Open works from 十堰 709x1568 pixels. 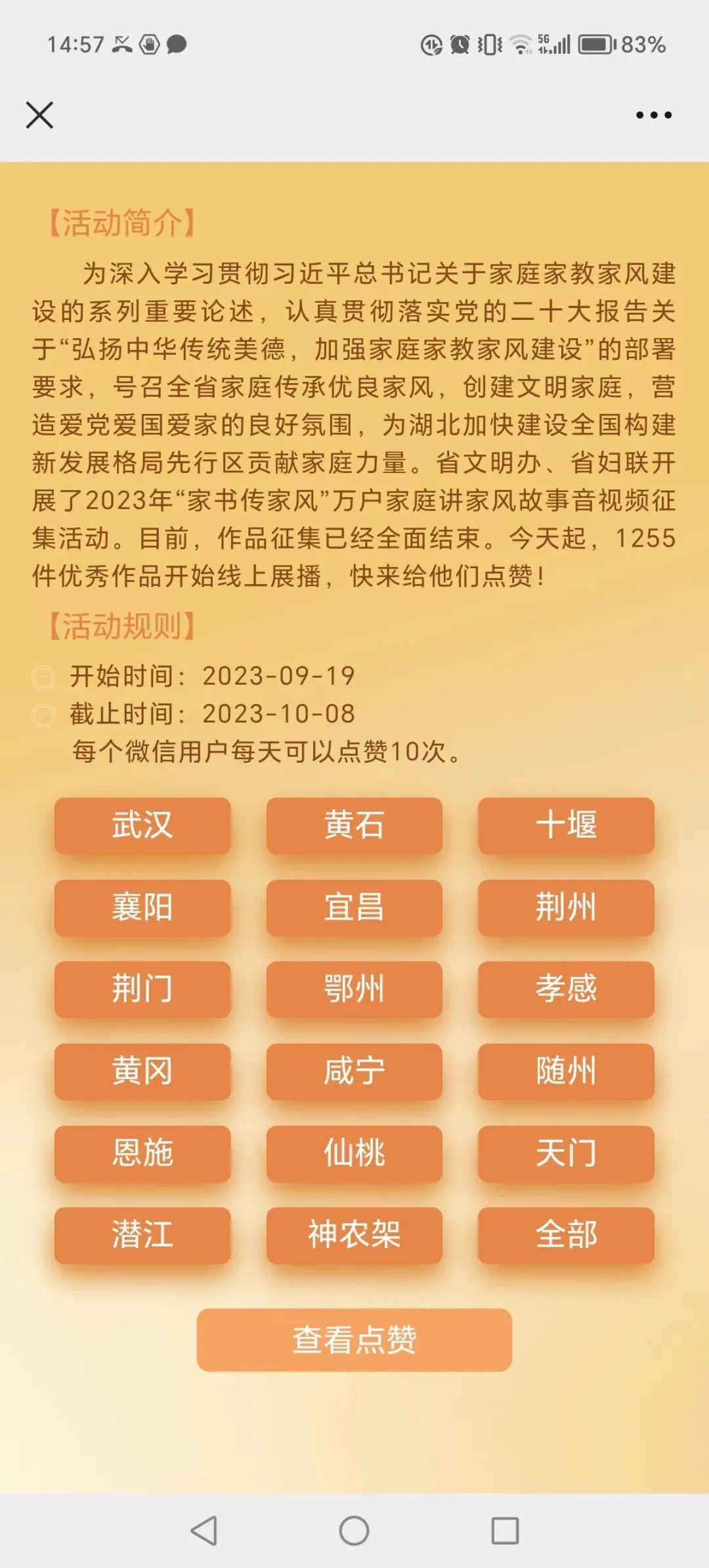(x=566, y=825)
